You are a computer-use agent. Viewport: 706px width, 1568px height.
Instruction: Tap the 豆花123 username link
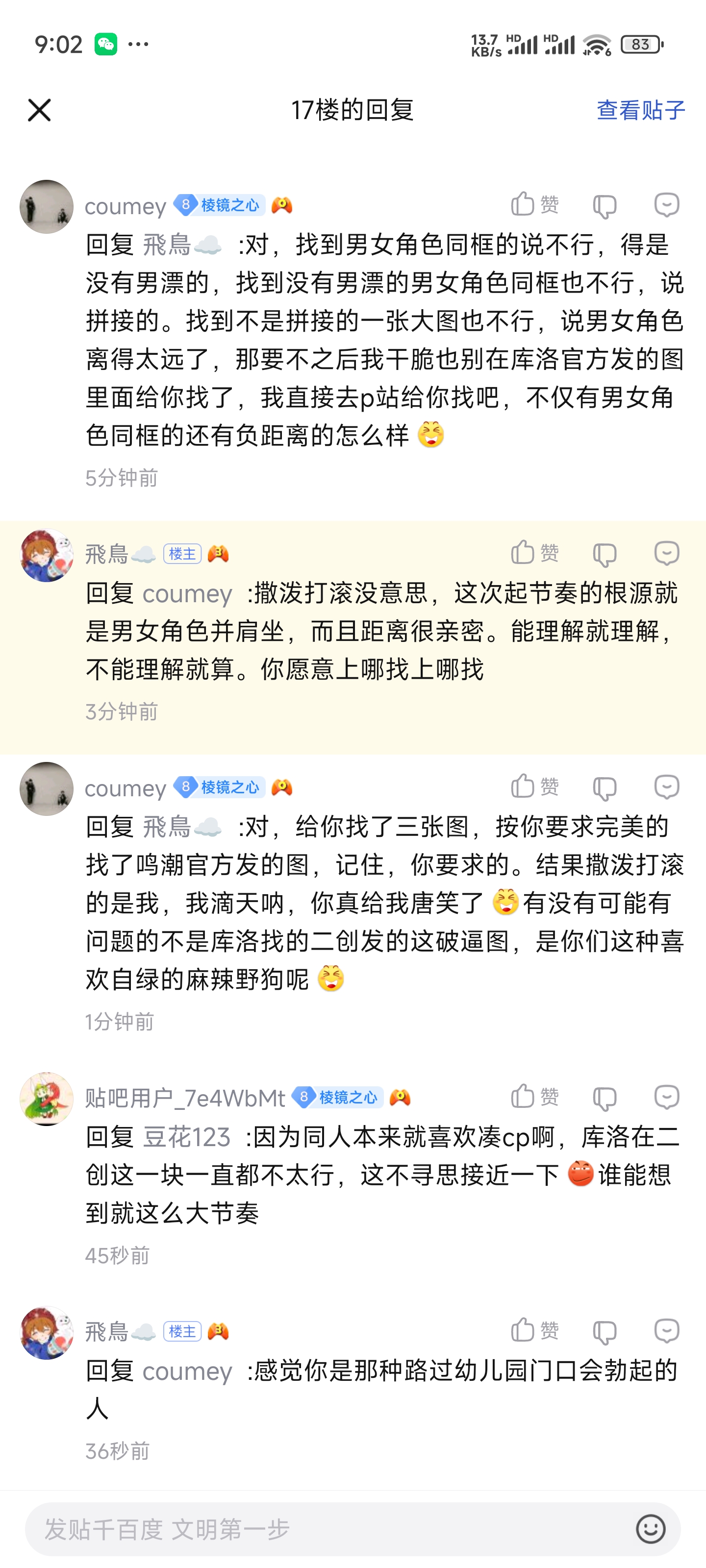point(186,1137)
